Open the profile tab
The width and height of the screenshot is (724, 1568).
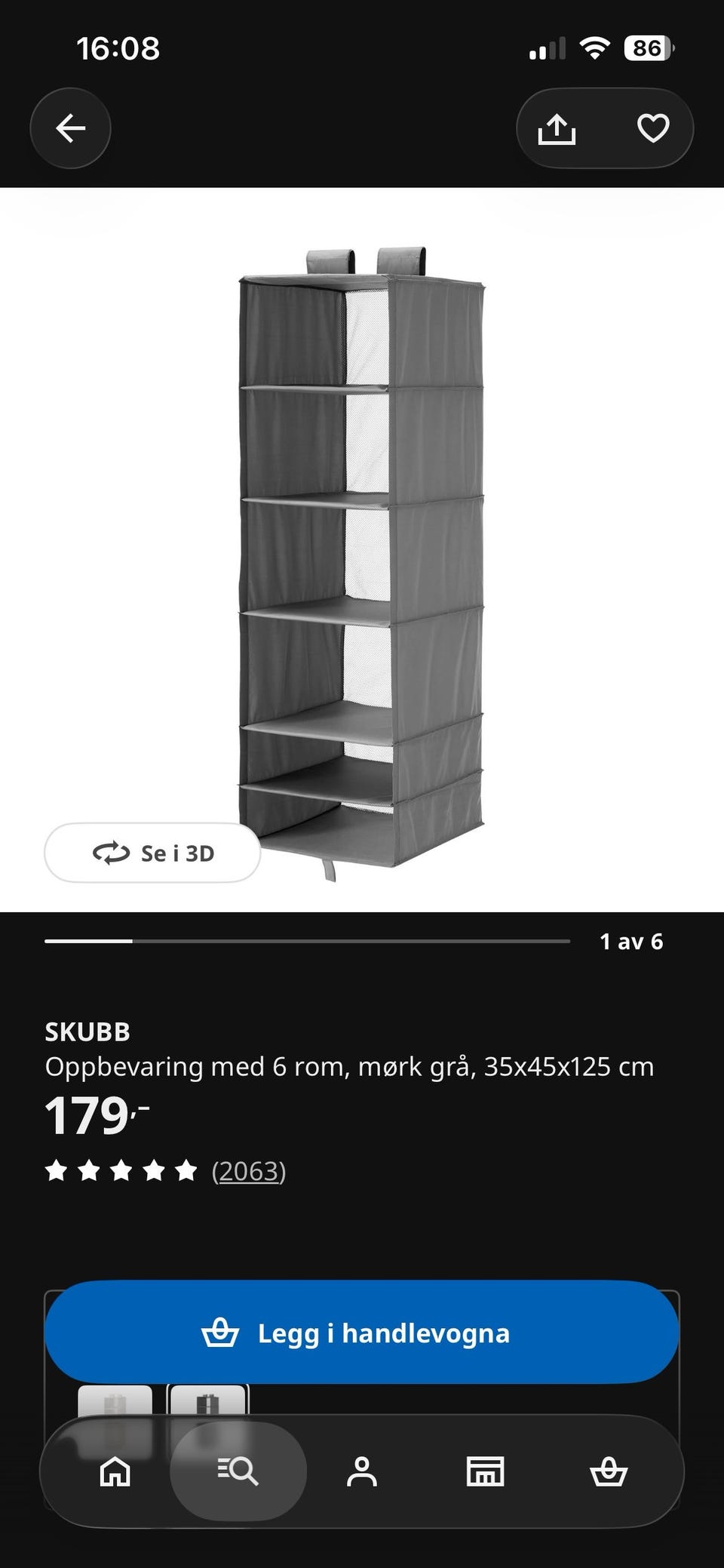[362, 1471]
